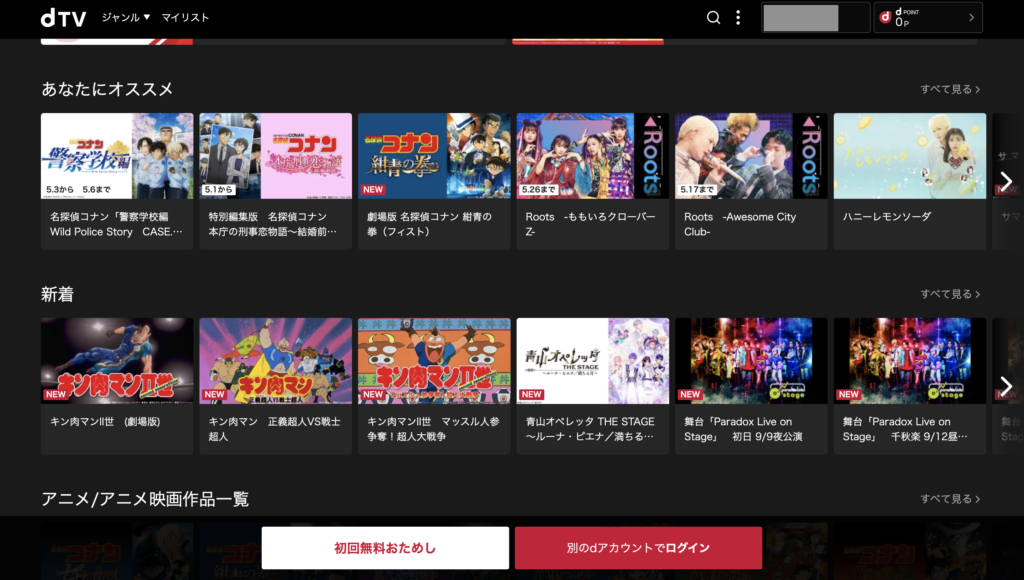
Task: Tap 別のdアカウントでログイン
Action: click(638, 548)
